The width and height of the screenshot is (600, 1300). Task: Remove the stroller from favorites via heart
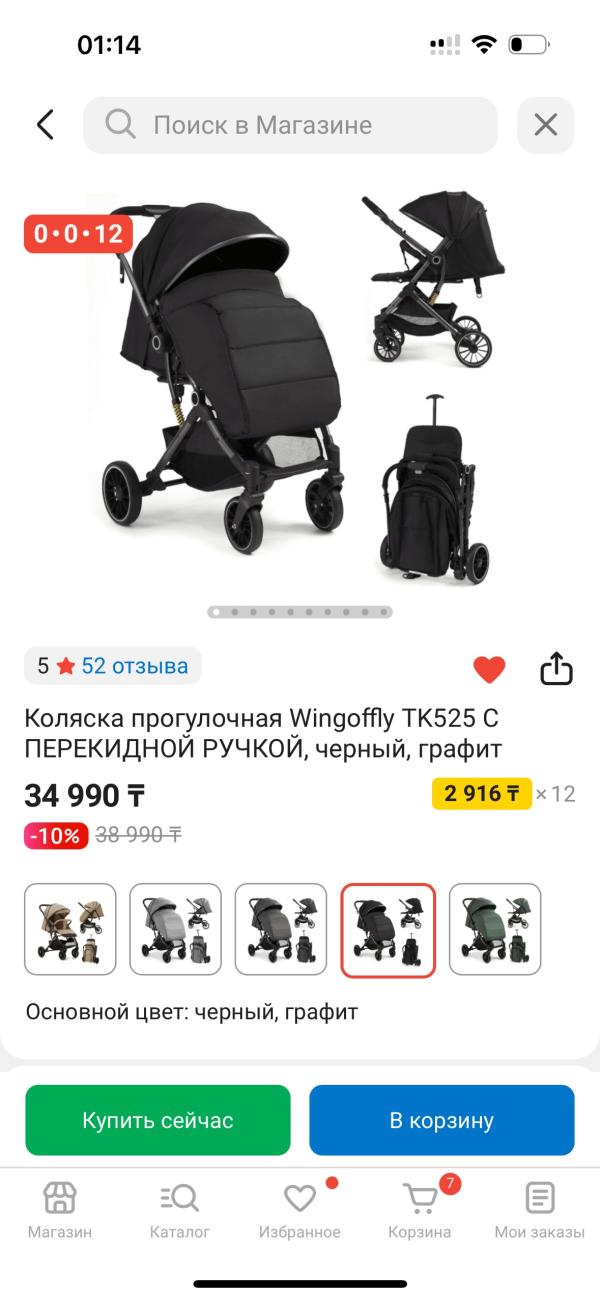[x=489, y=669]
